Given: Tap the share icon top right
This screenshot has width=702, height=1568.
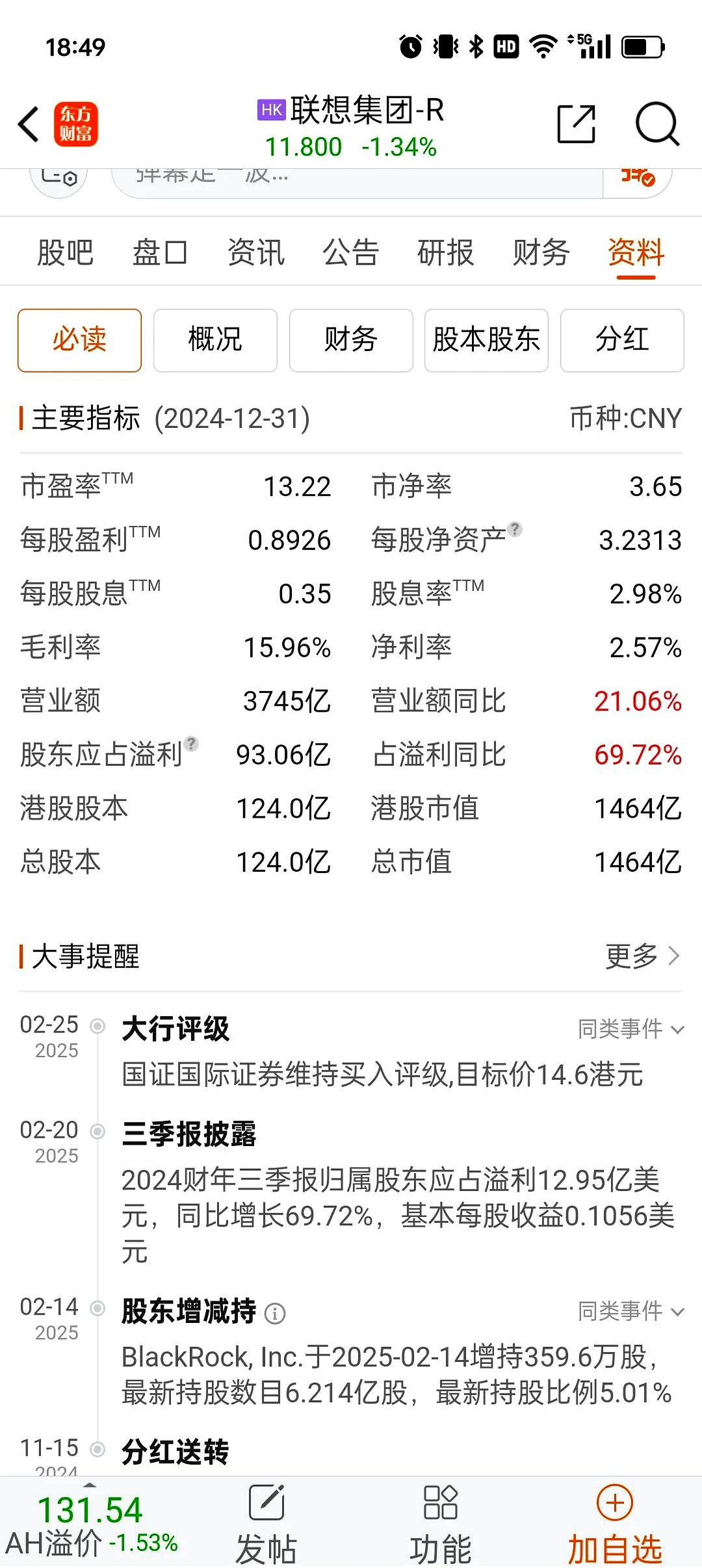Looking at the screenshot, I should 575,124.
